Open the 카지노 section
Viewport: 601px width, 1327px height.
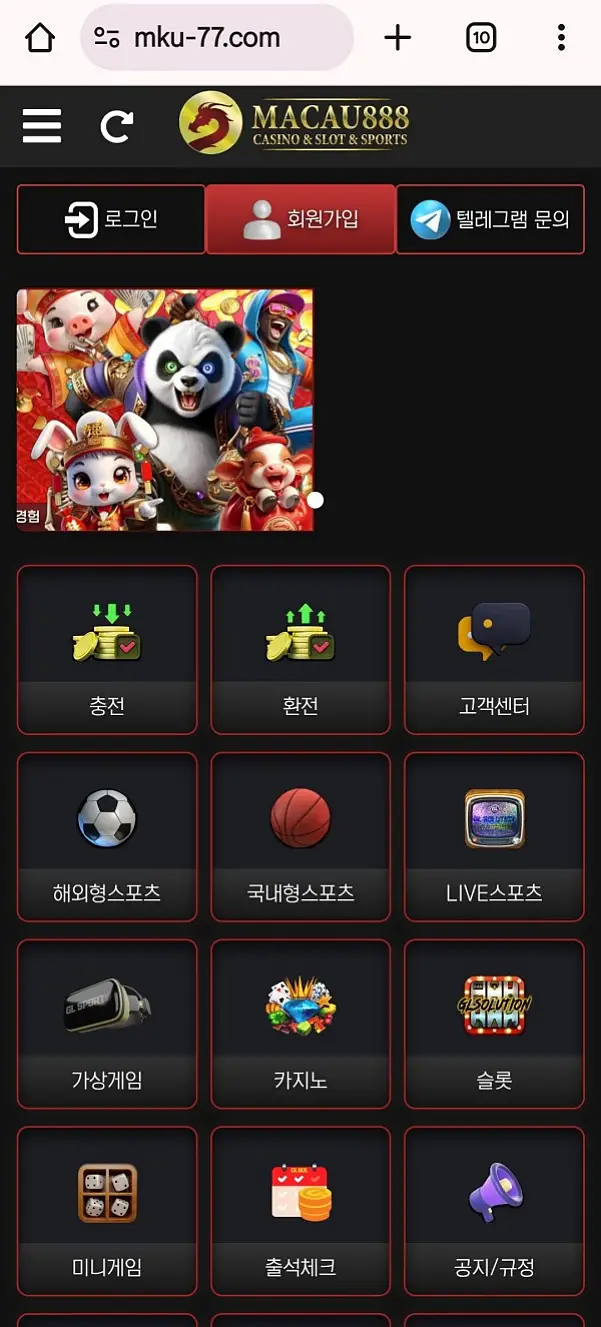[301, 1024]
